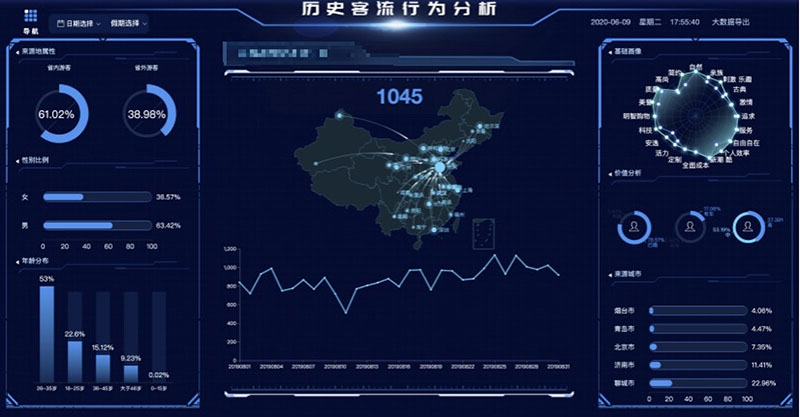This screenshot has width=800, height=417.
Task: Open the 导航 grid menu icon
Action: click(31, 17)
